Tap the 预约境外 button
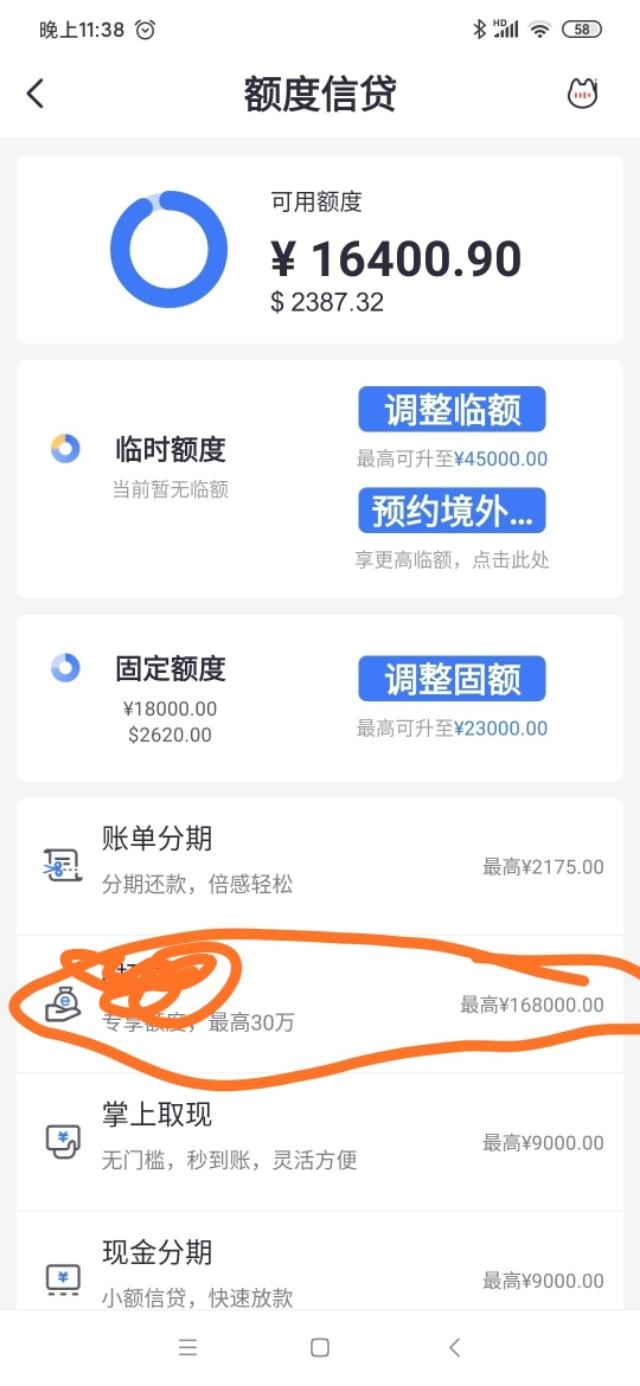Viewport: 640px width, 1386px height. pyautogui.click(x=452, y=510)
